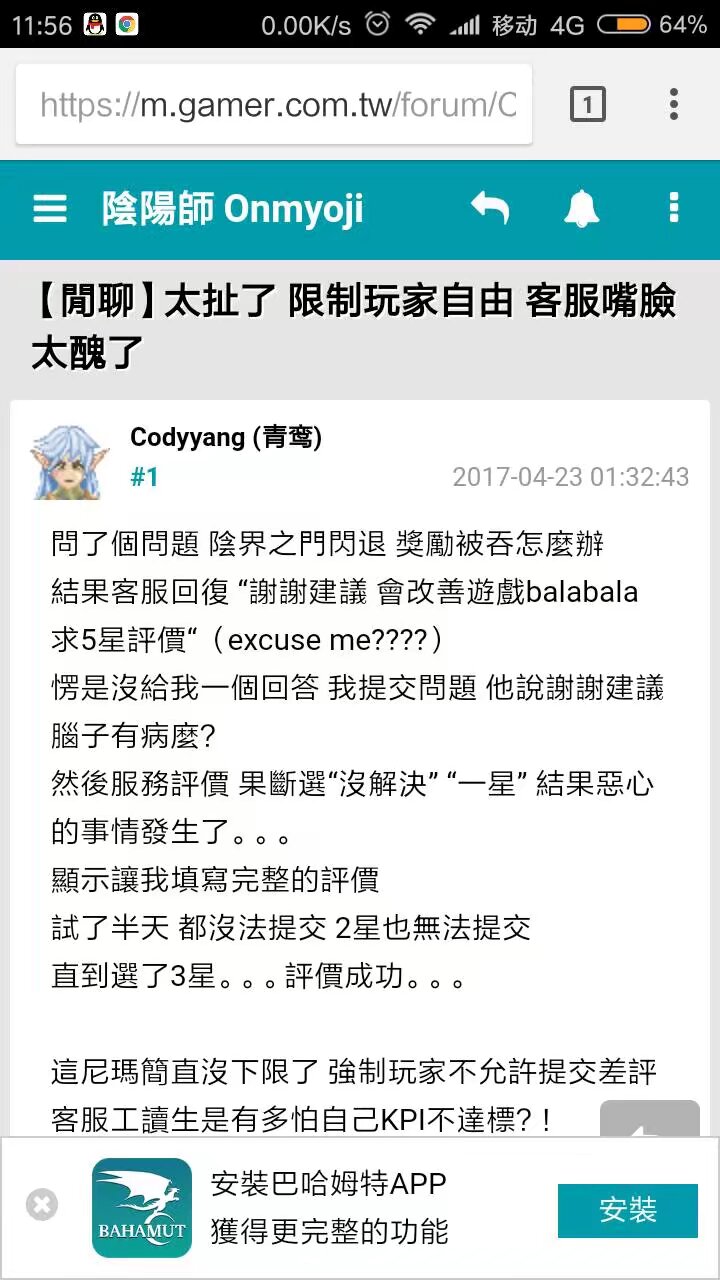
Task: Open the Codyyang (青鸾) username link
Action: pos(226,437)
